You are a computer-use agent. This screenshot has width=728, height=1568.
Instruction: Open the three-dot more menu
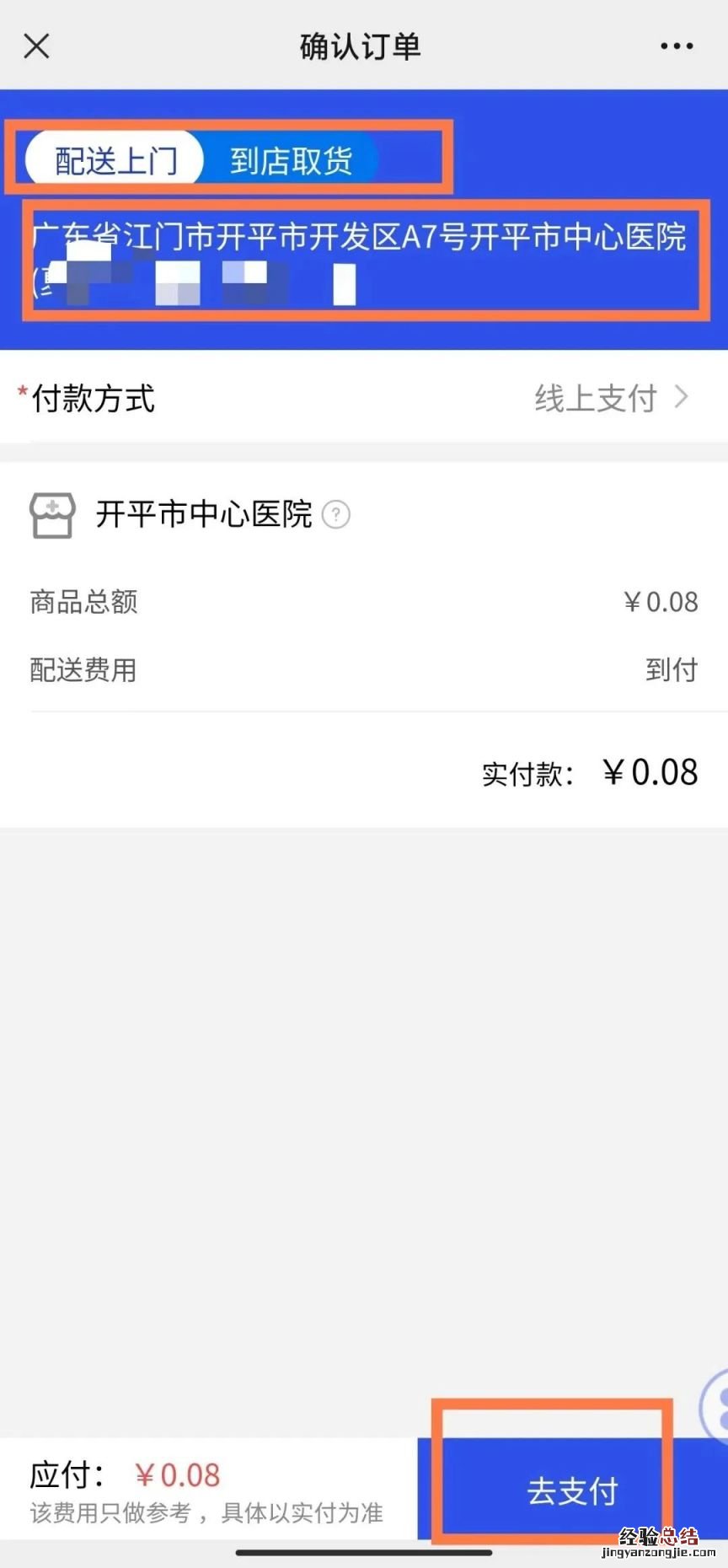point(677,46)
